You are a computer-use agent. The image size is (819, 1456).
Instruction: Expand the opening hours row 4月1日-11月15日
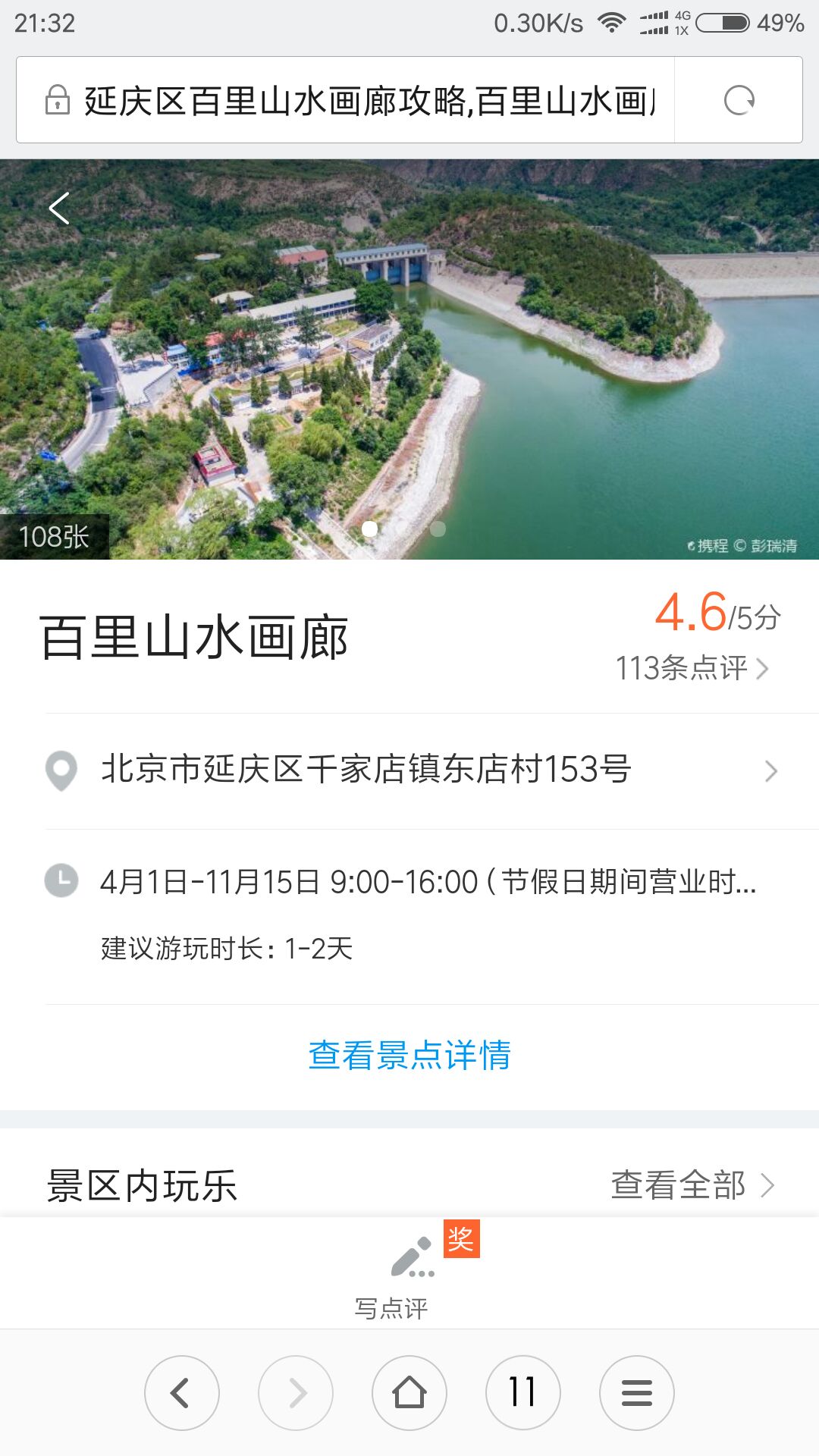point(428,882)
